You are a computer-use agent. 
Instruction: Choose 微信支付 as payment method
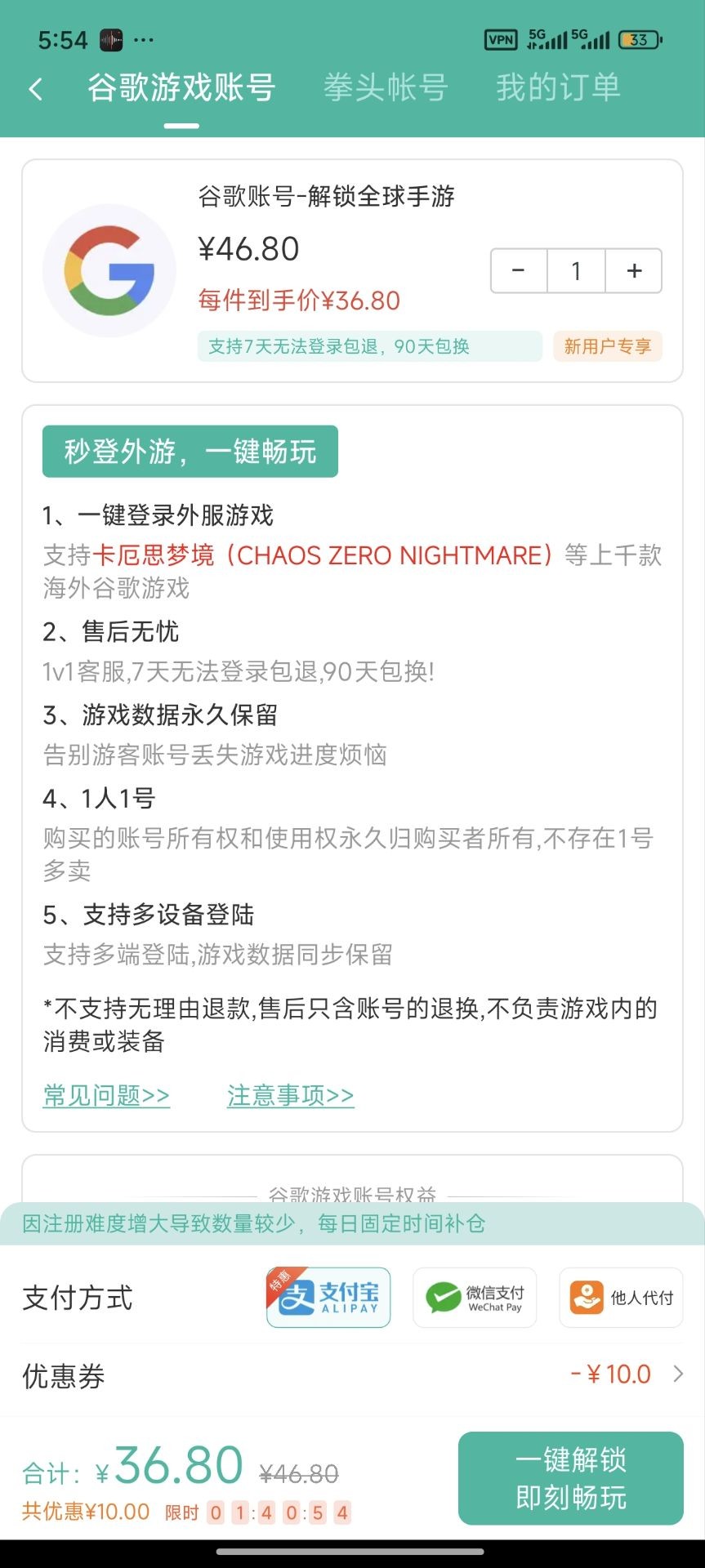(x=475, y=1297)
